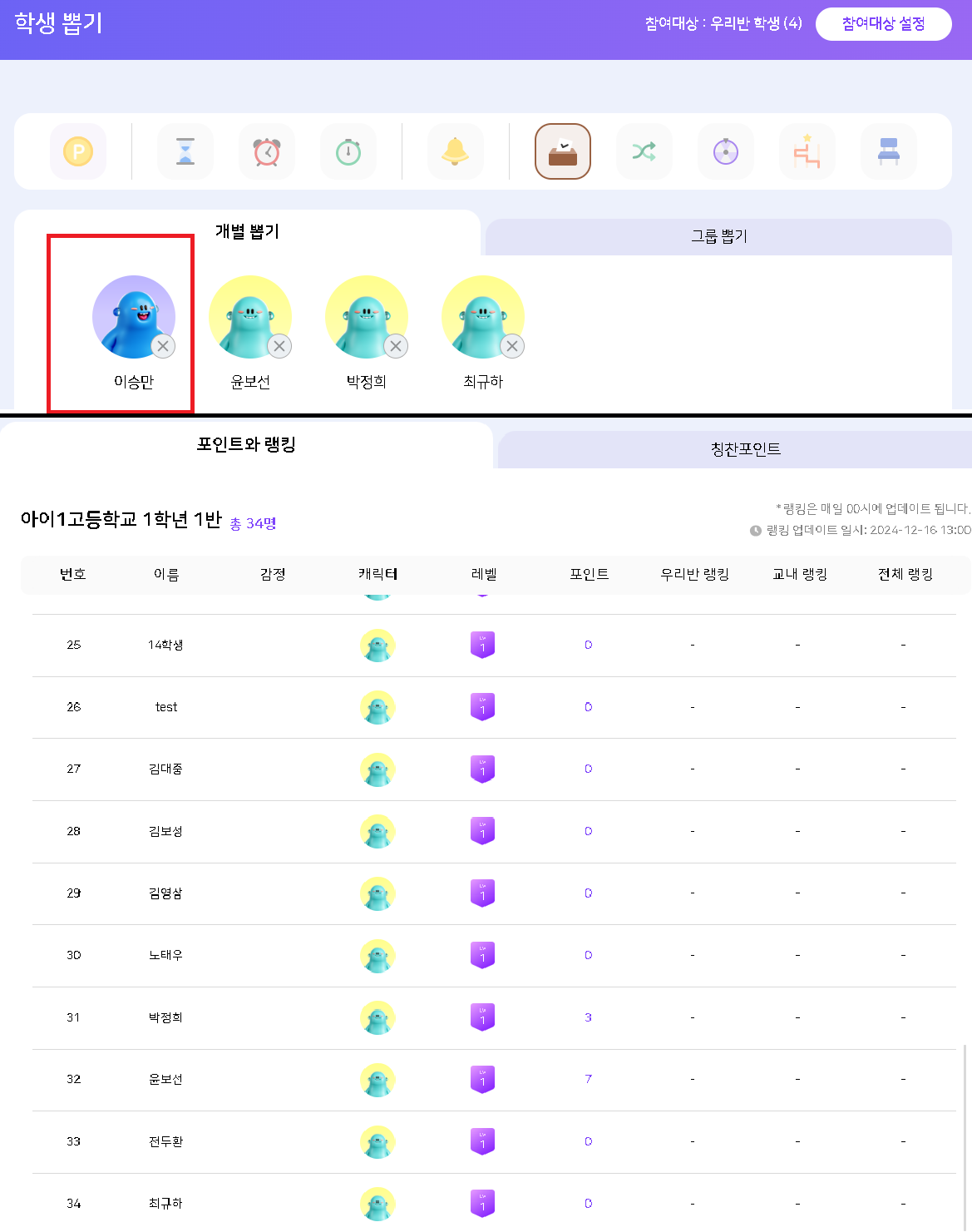Remove 최규하 from picked students
Image resolution: width=972 pixels, height=1232 pixels.
click(512, 347)
